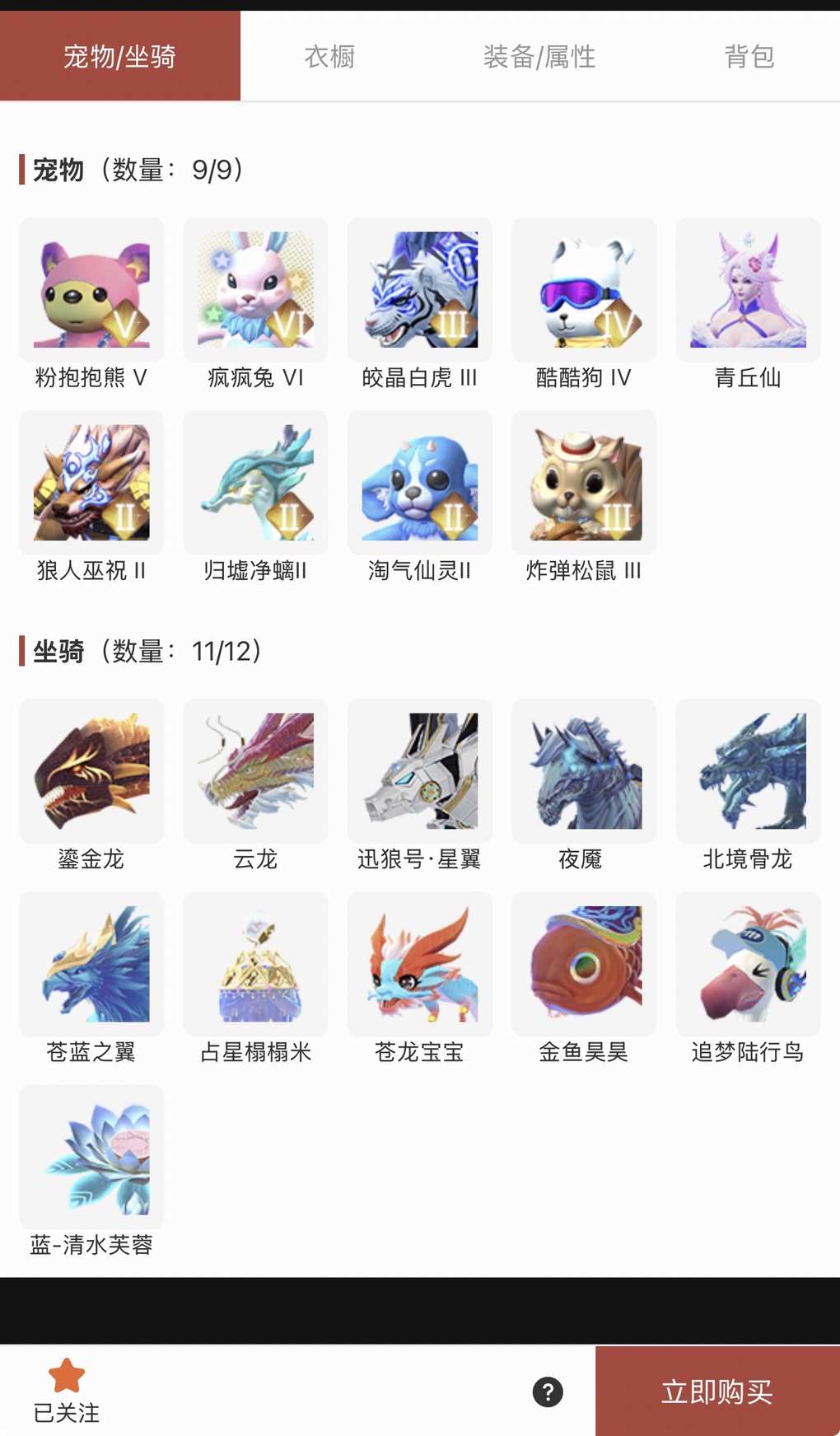Viewport: 840px width, 1436px height.
Task: Select the 迅狼号·星翼 mount
Action: (420, 771)
